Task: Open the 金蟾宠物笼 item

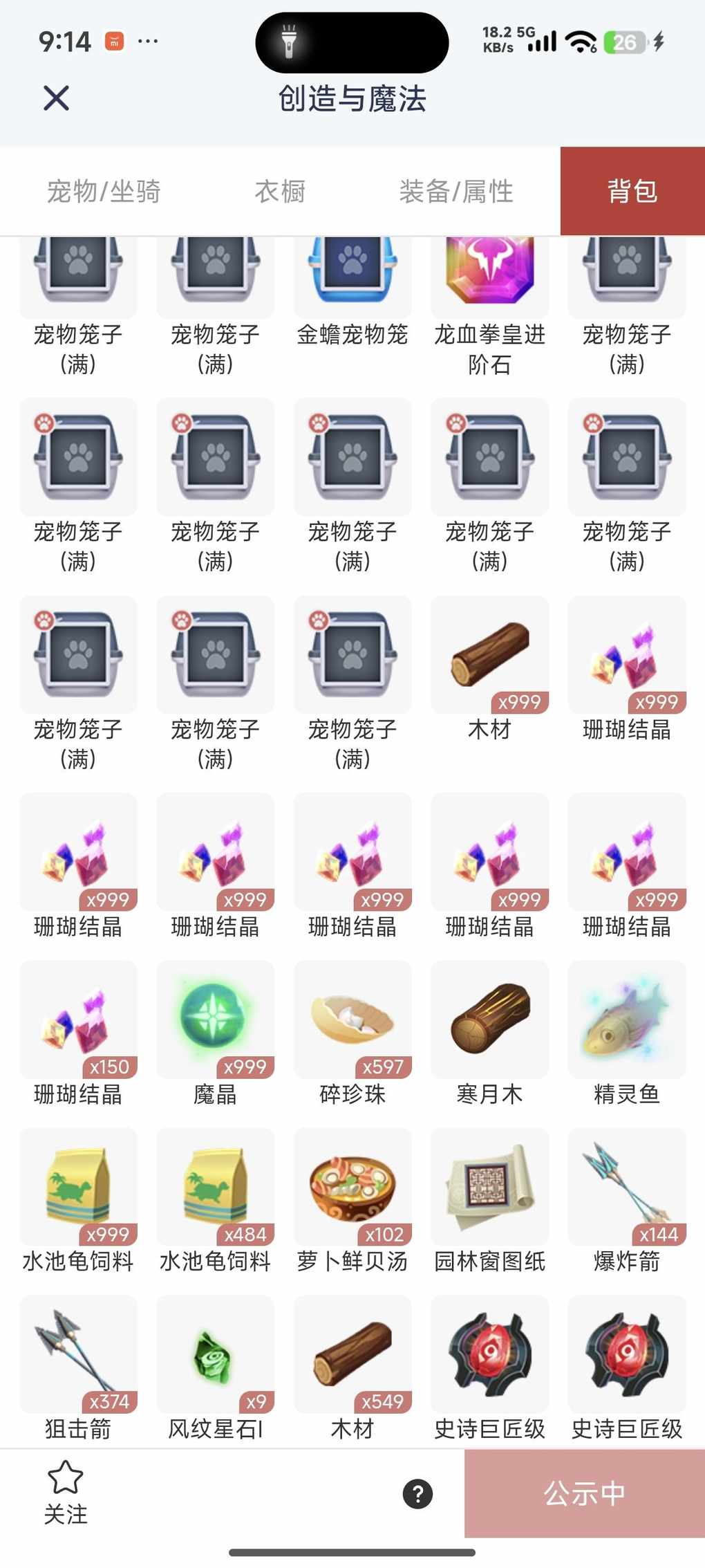Action: click(352, 277)
